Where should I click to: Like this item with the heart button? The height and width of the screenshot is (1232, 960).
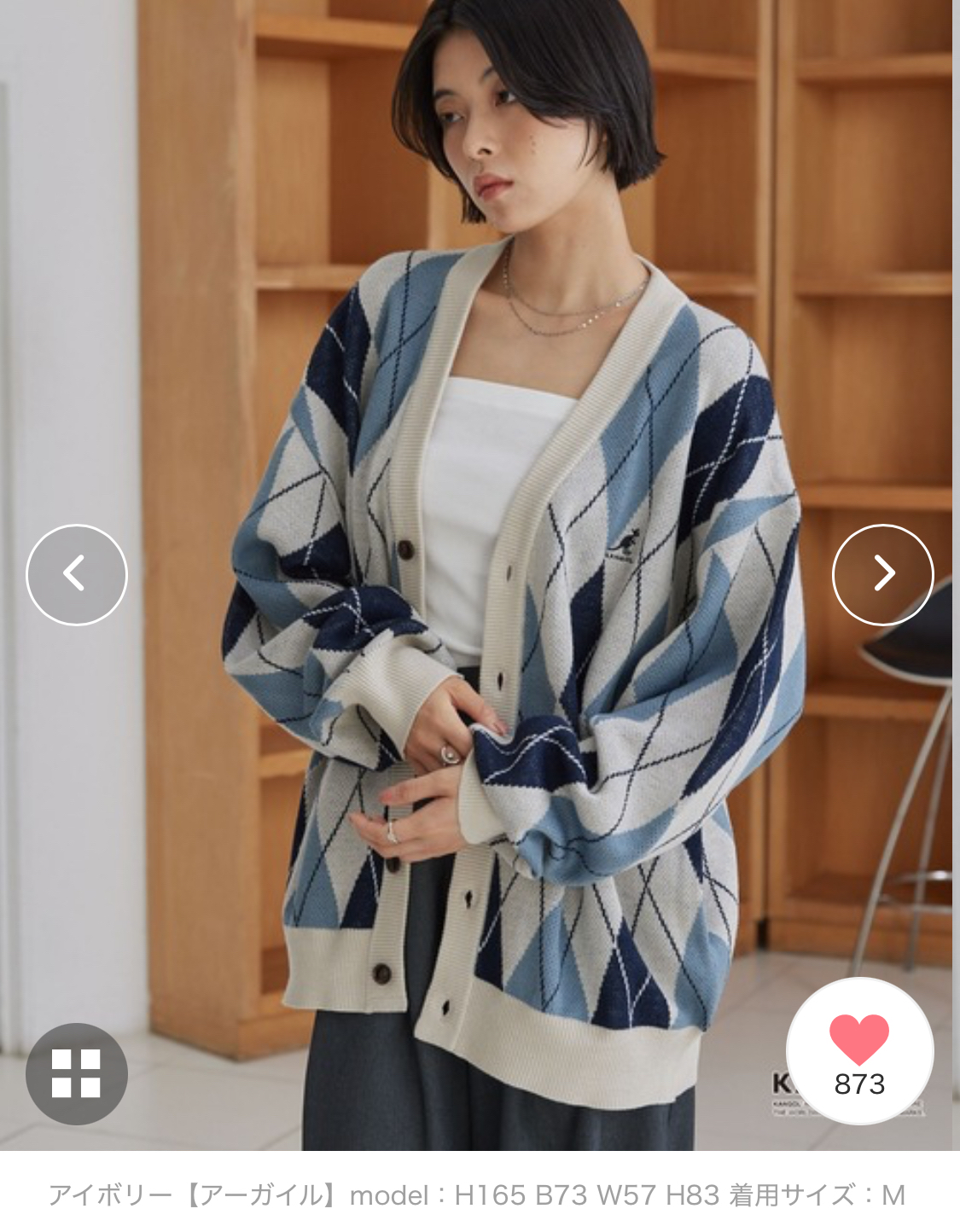pyautogui.click(x=859, y=1051)
